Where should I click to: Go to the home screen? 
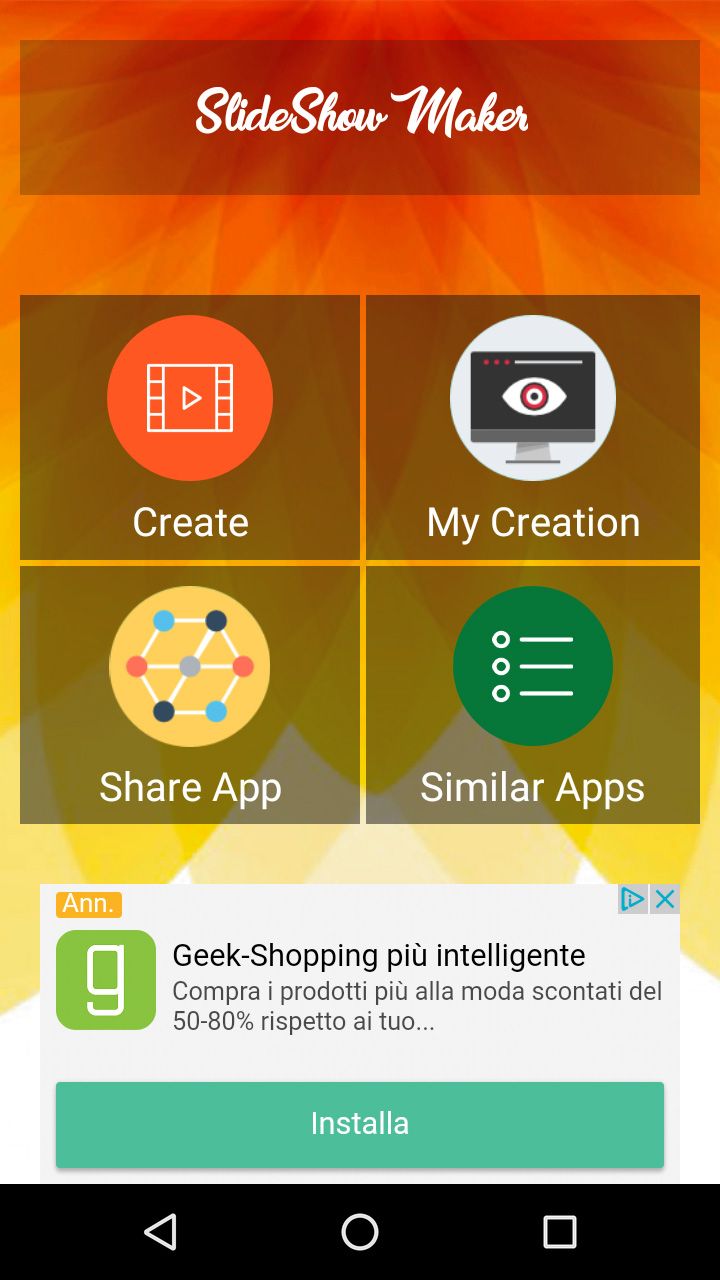click(x=360, y=1232)
